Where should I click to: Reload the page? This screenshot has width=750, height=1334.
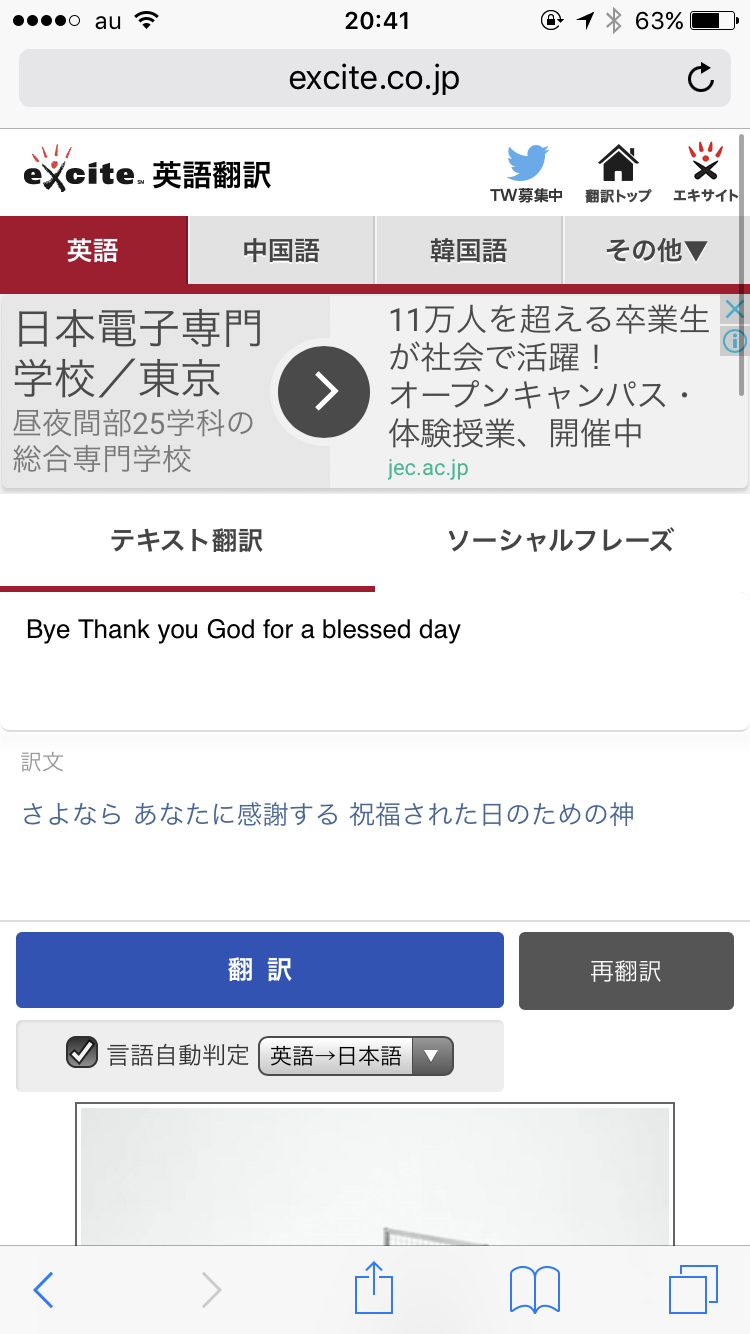point(701,78)
